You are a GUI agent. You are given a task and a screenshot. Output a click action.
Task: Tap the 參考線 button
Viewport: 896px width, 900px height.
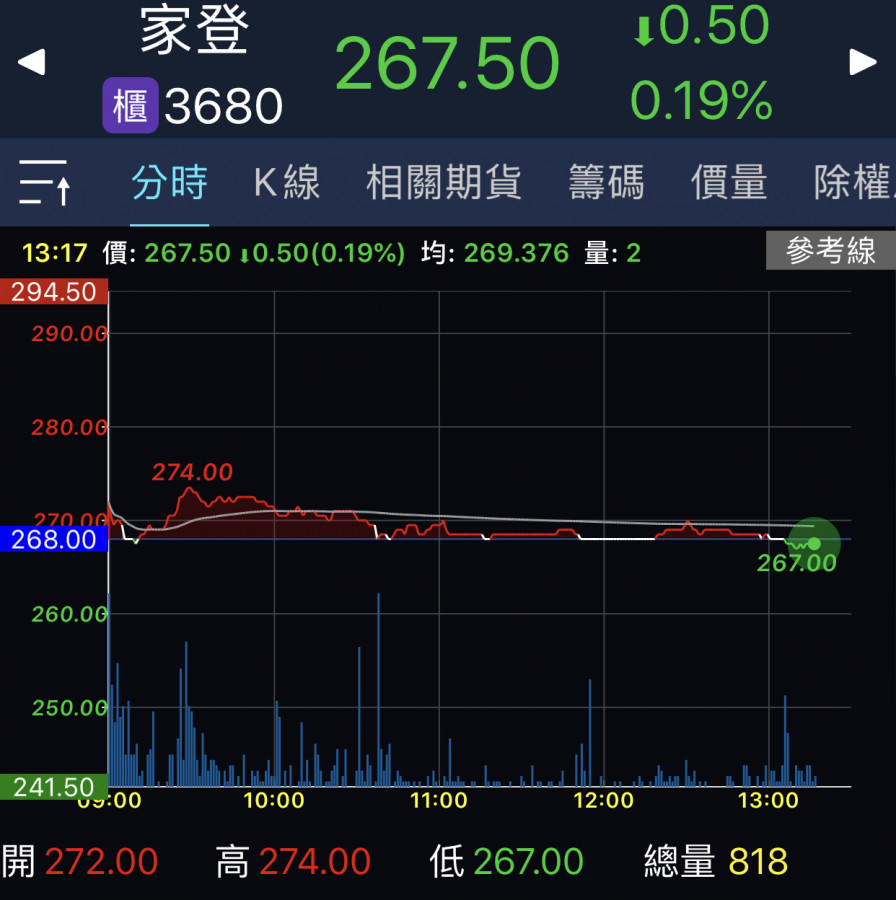[830, 251]
